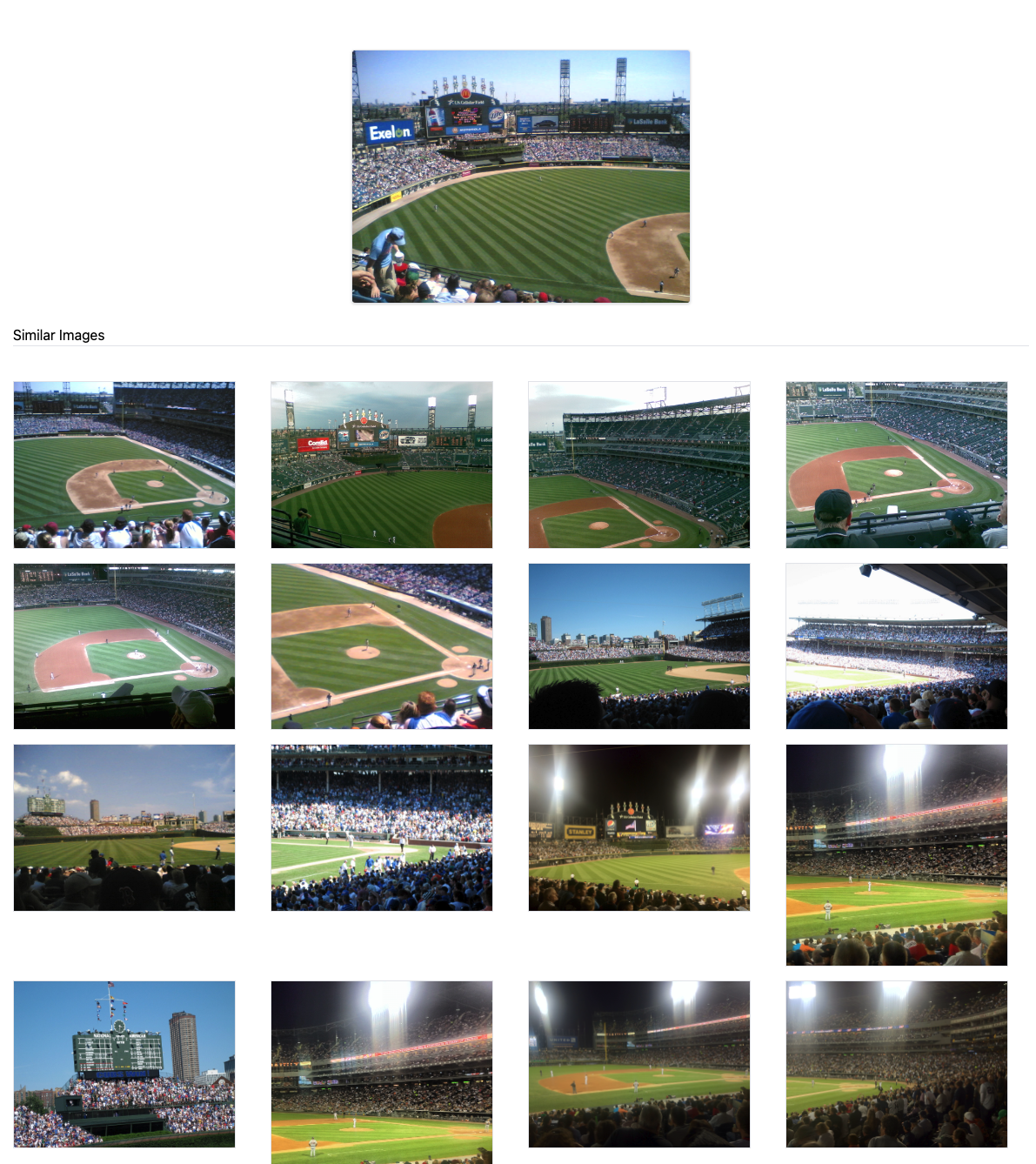View the close-up infield diamond thumbnail
The image size is (1036, 1164).
pyautogui.click(x=381, y=646)
